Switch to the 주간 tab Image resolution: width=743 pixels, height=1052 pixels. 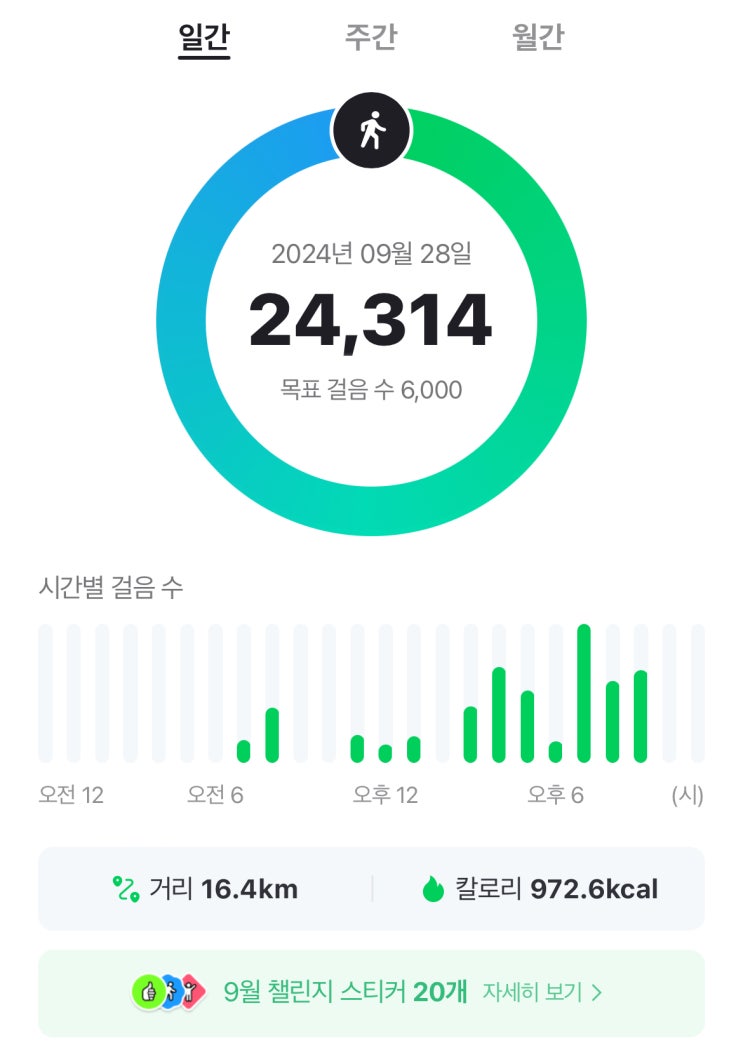(x=371, y=37)
